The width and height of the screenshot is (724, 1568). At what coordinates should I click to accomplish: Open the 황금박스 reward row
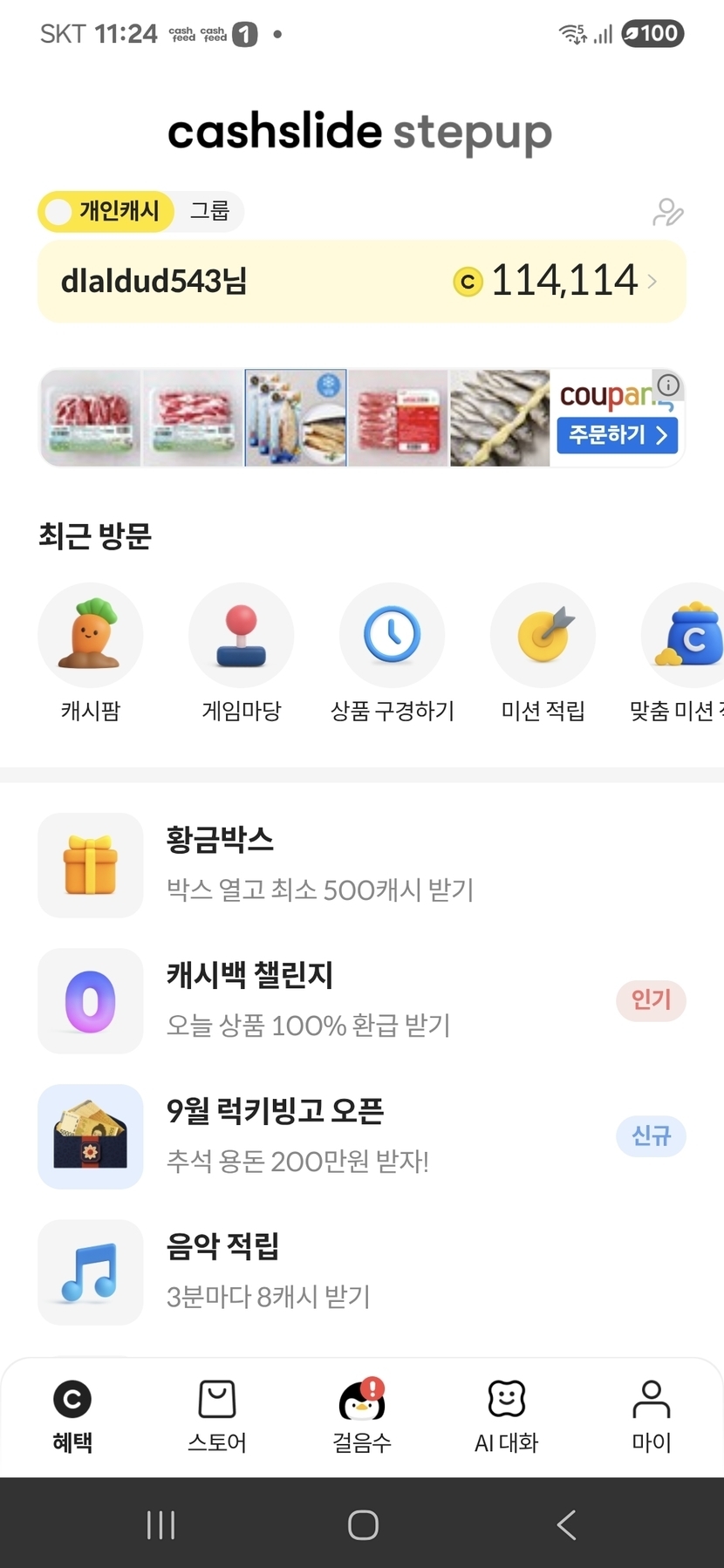pos(361,864)
